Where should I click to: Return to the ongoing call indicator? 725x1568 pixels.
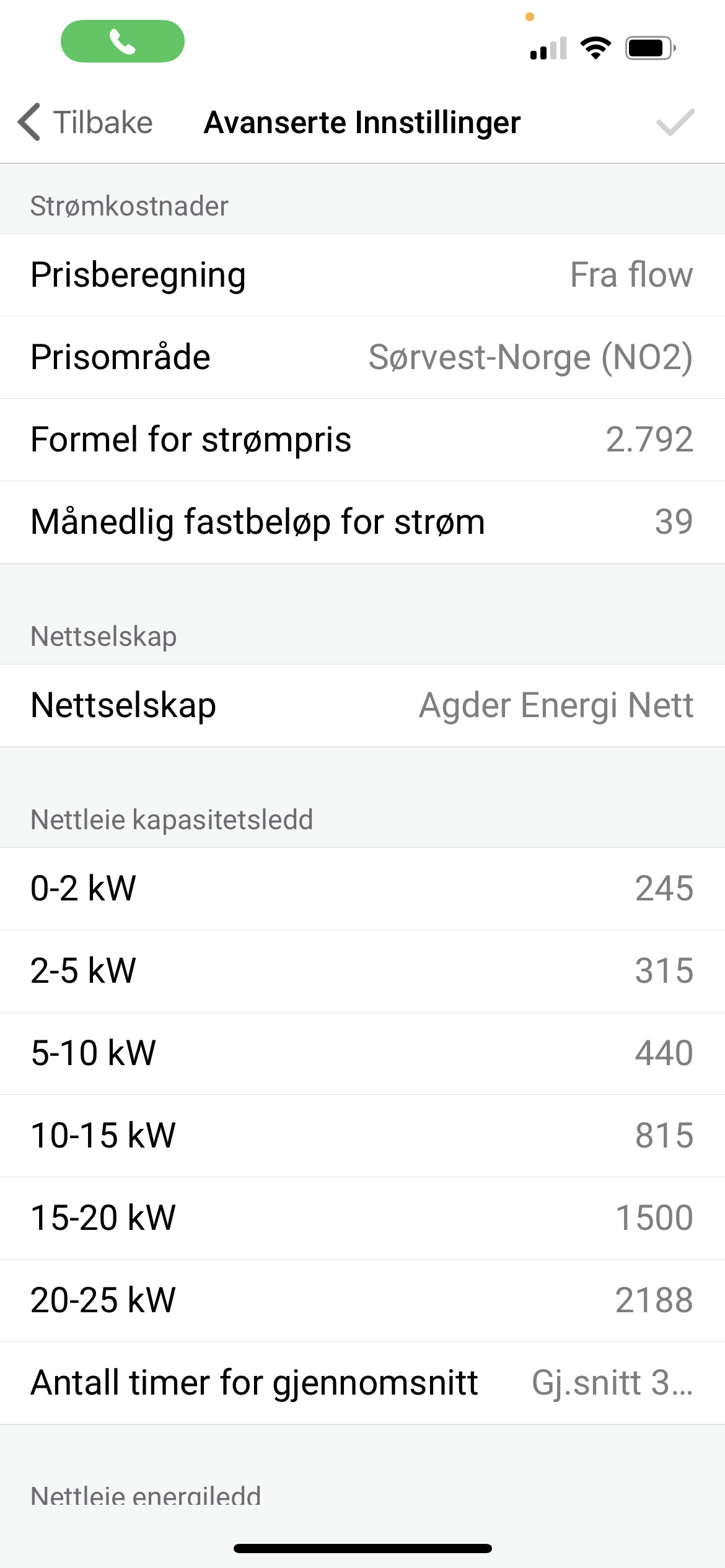pyautogui.click(x=122, y=41)
